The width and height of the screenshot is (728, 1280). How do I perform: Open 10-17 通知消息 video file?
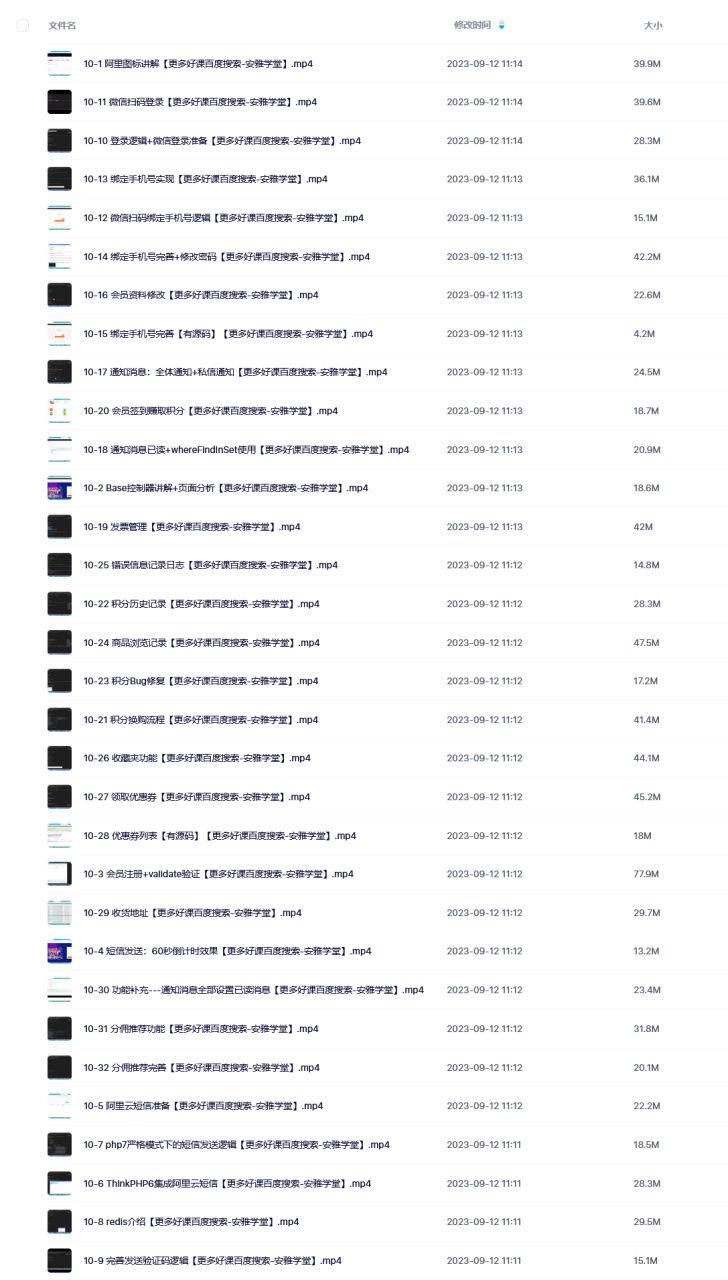pyautogui.click(x=235, y=372)
